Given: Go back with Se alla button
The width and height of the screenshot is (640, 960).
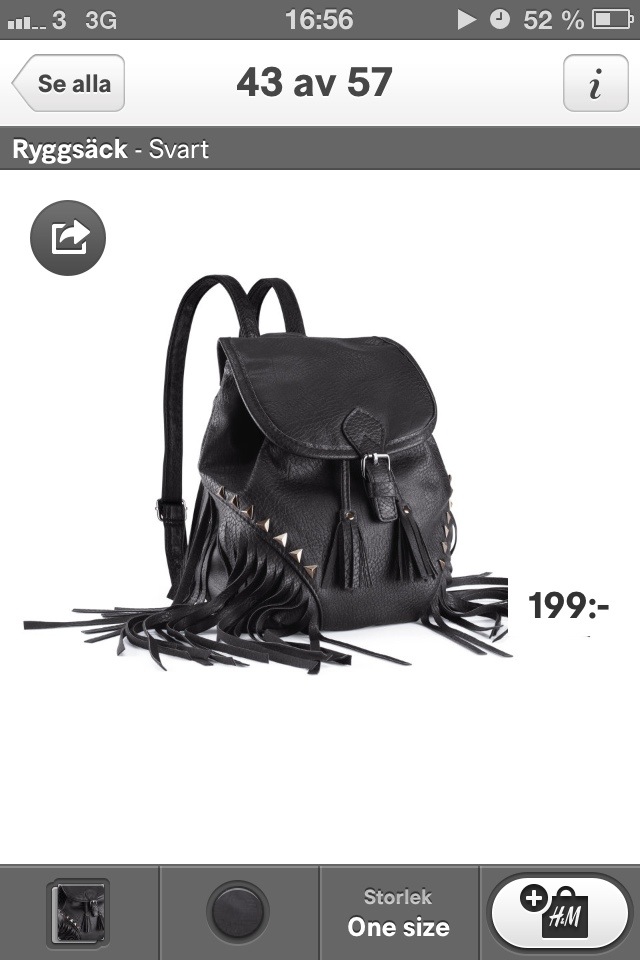Looking at the screenshot, I should 70,83.
